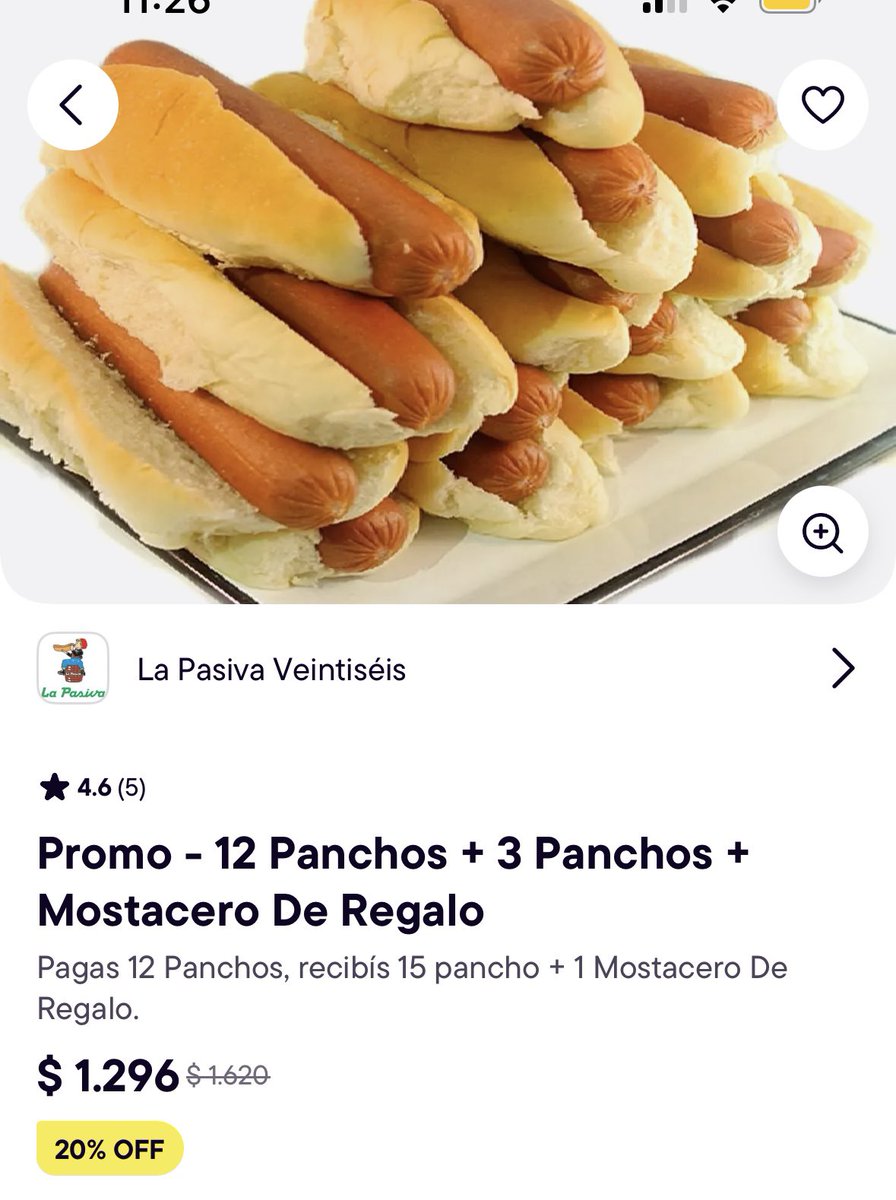Enlarge the panchos product photo

click(823, 533)
